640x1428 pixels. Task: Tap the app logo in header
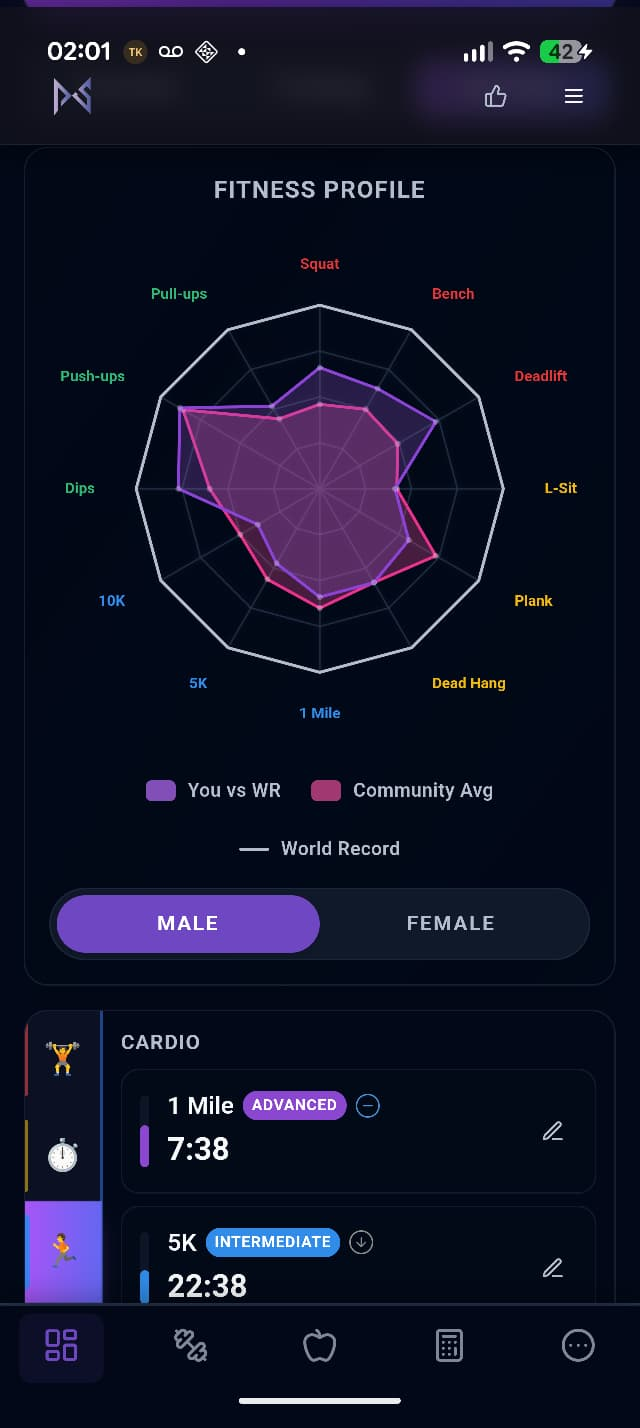pos(72,96)
